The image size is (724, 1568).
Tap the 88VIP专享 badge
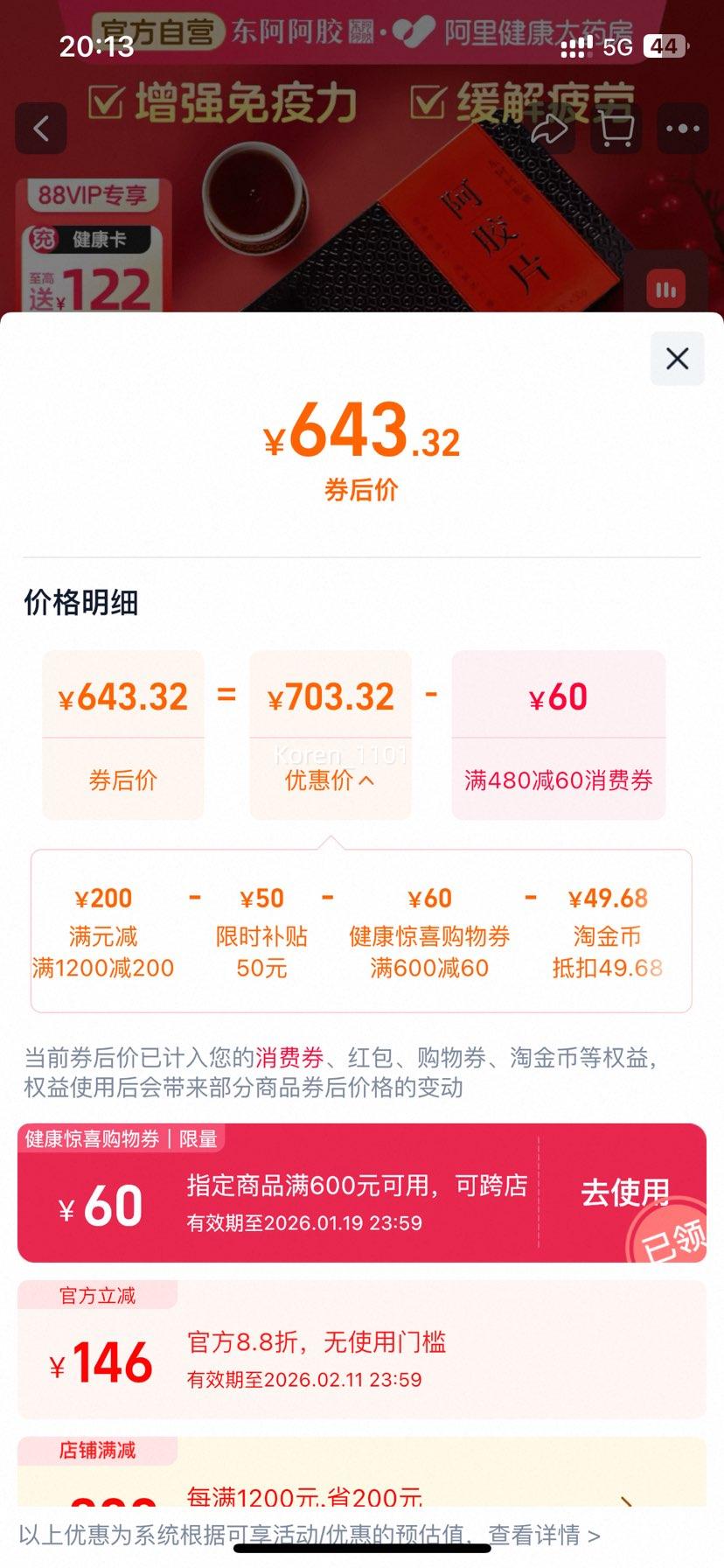(92, 194)
